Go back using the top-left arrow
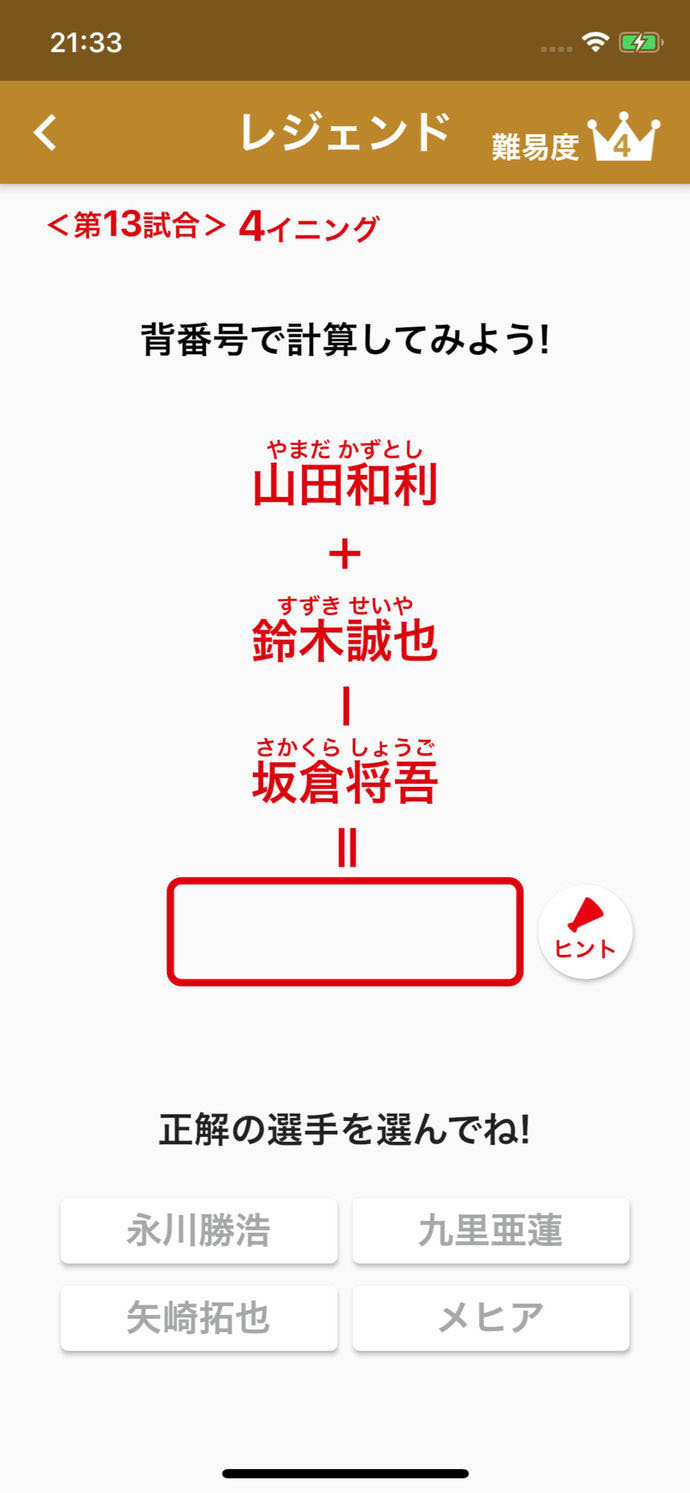Screen dimensions: 690x1493 (45, 132)
